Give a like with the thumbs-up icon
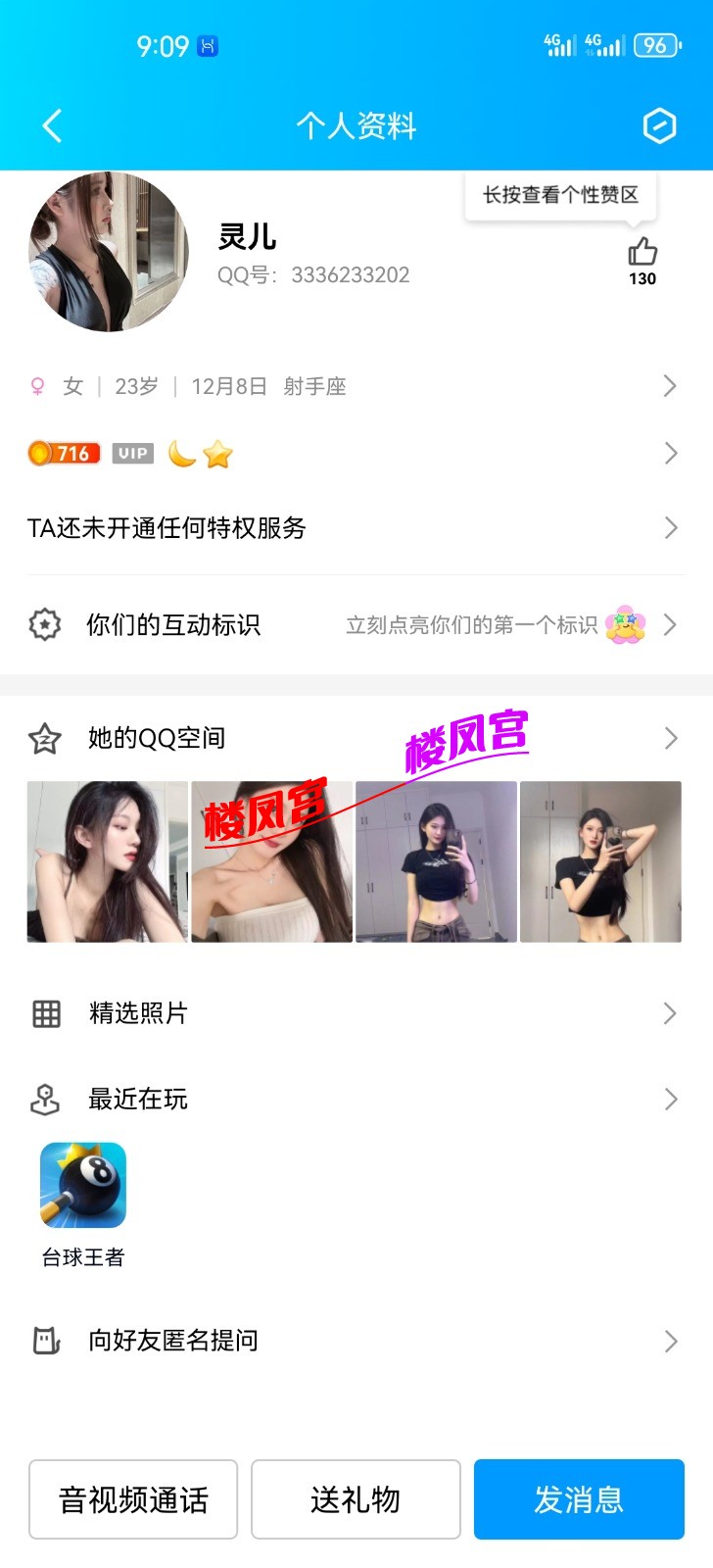The height and width of the screenshot is (1568, 713). tap(642, 253)
